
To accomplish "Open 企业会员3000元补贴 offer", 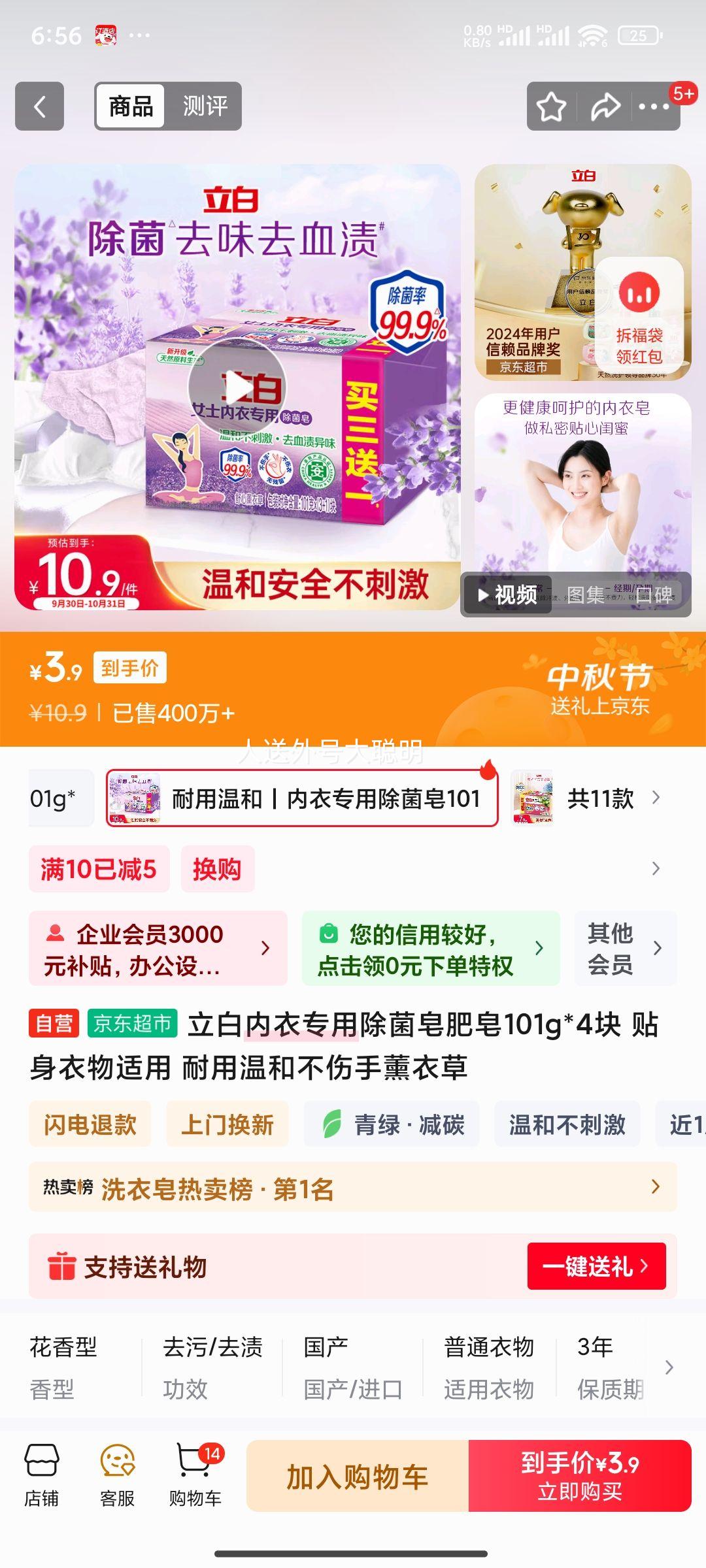I will click(158, 949).
